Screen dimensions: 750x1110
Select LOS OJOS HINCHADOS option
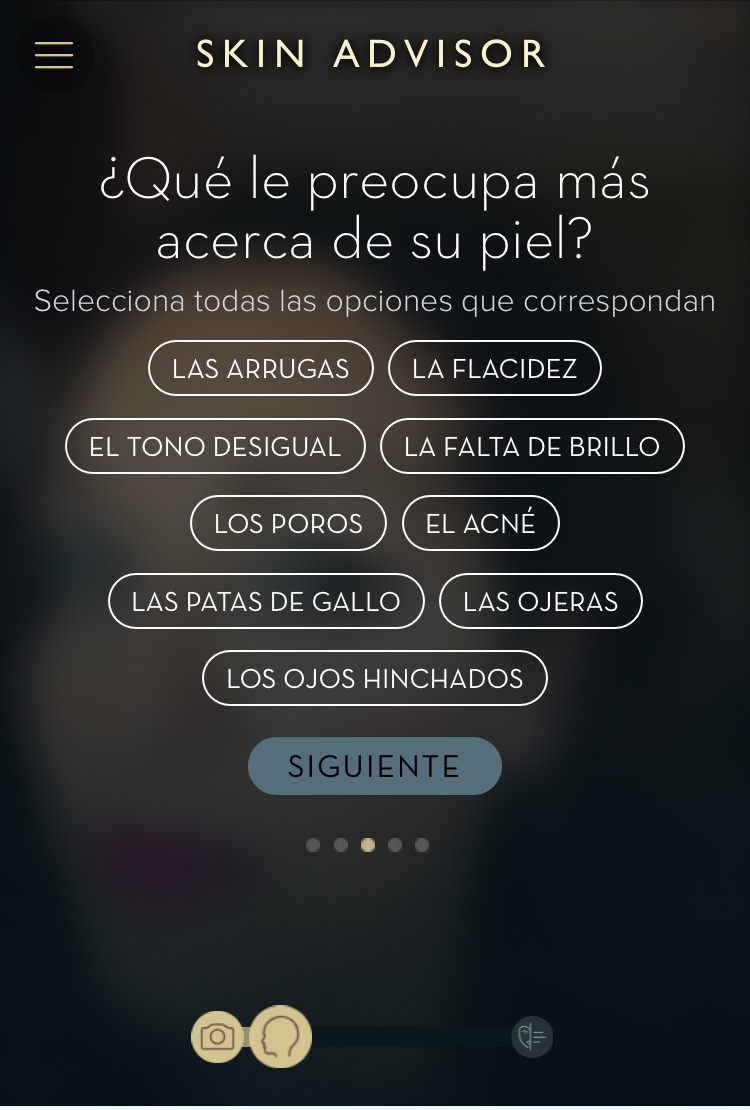coord(375,678)
